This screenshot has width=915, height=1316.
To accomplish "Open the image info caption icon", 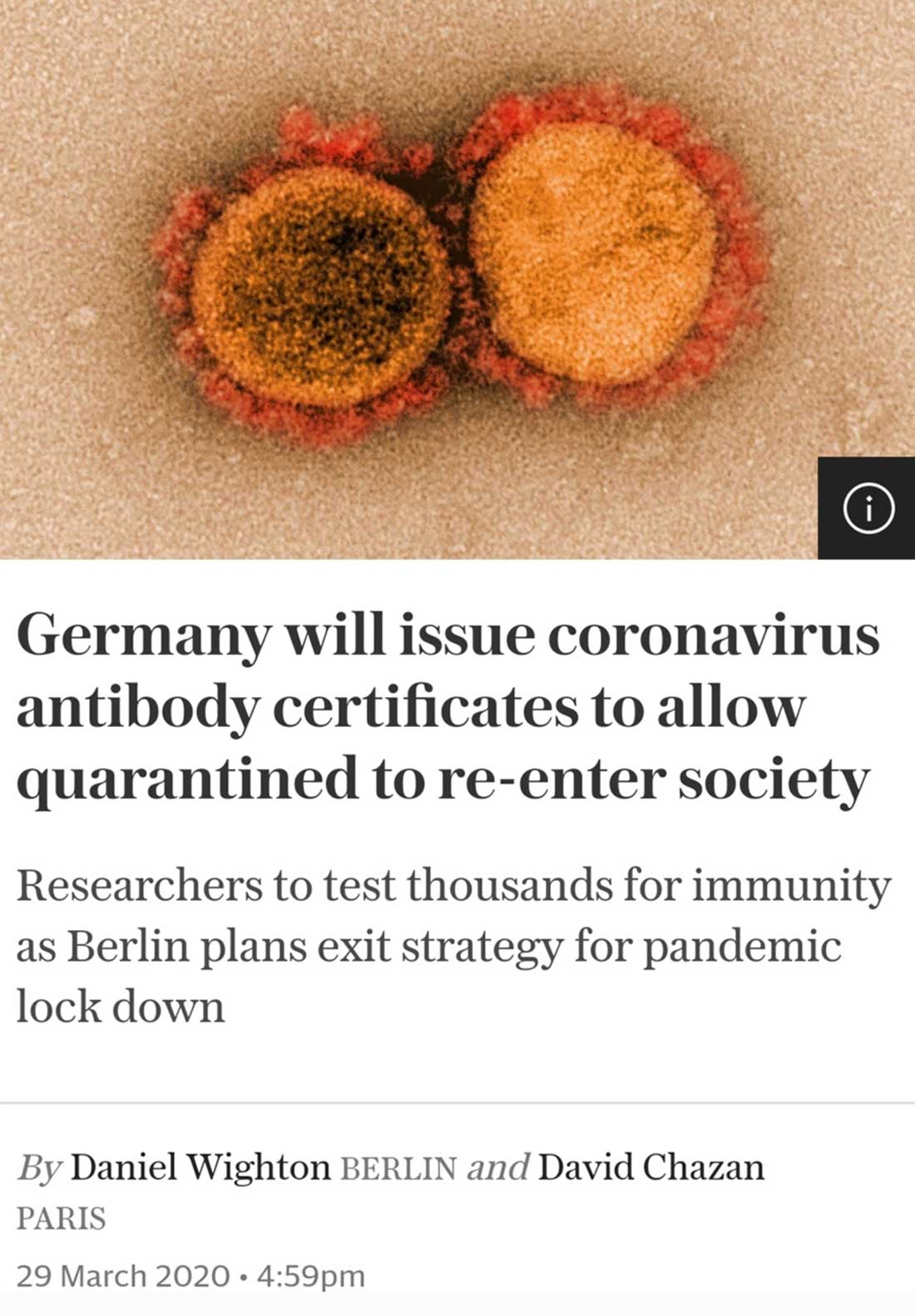I will coord(868,507).
